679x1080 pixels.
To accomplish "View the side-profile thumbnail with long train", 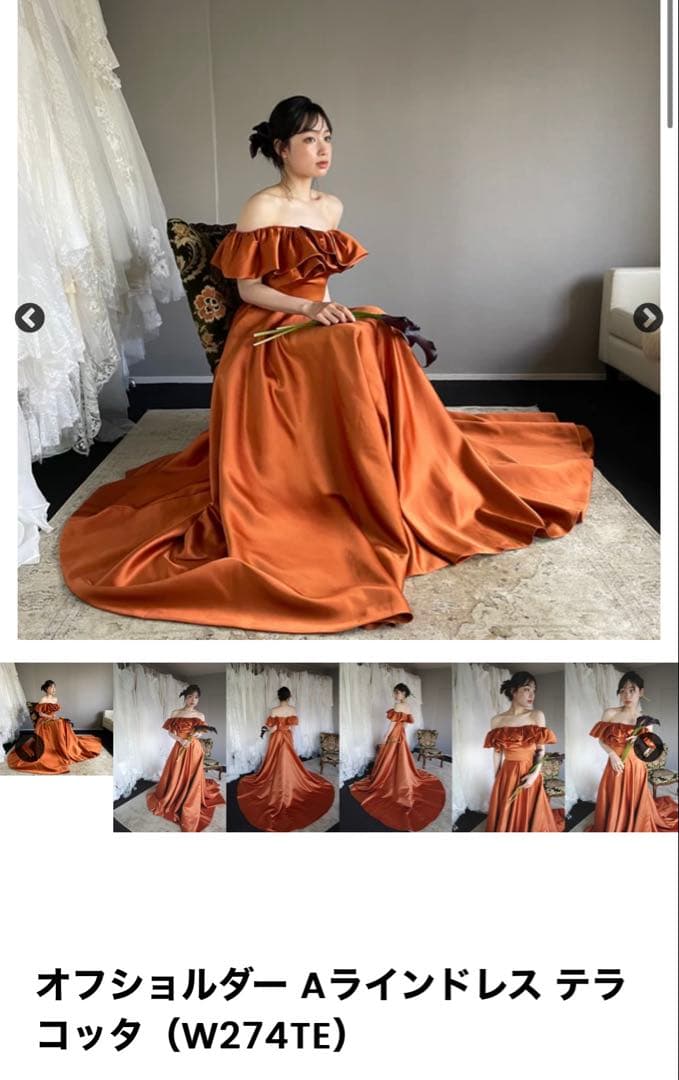I will 395,747.
